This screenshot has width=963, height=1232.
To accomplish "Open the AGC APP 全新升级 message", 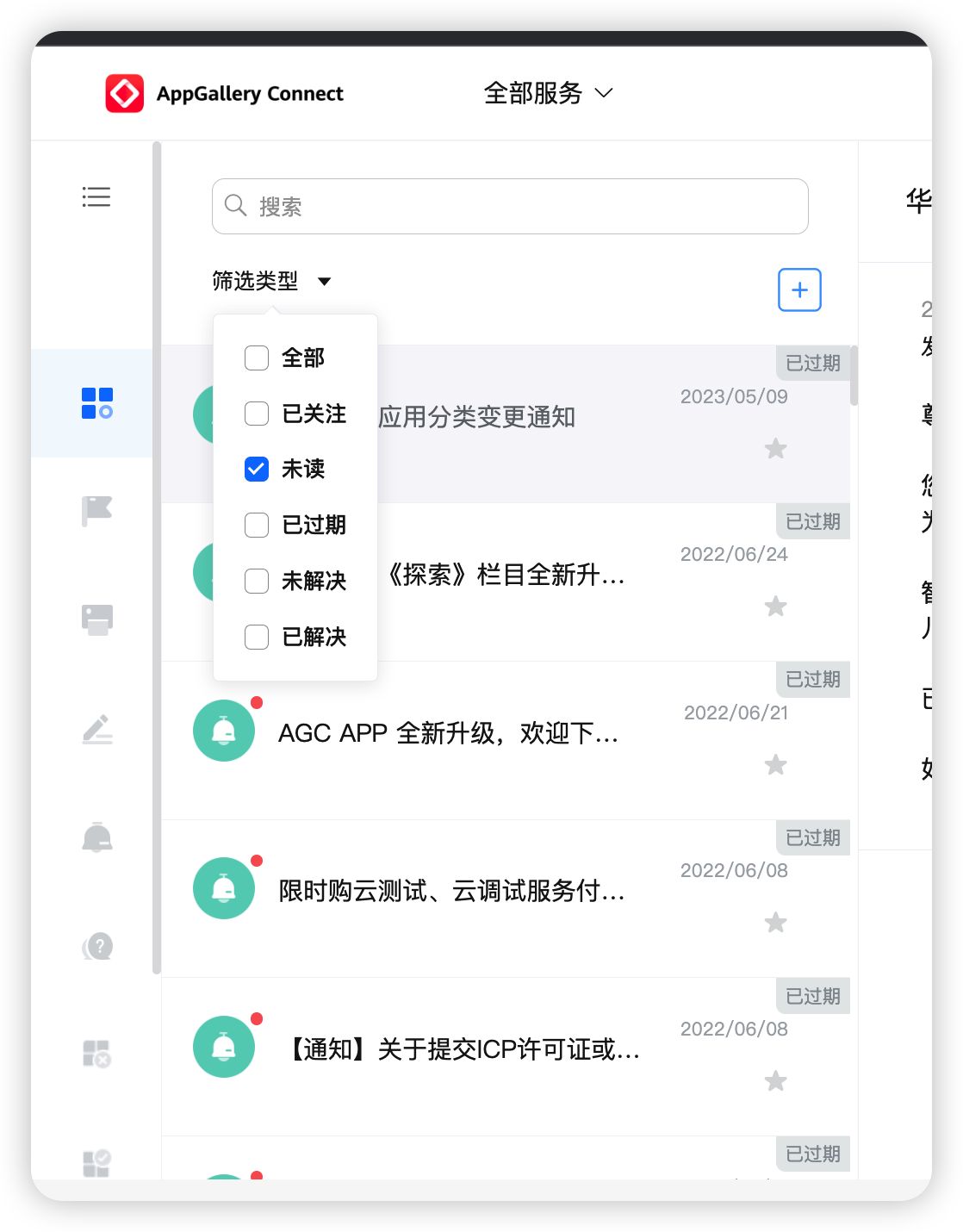I will [448, 733].
